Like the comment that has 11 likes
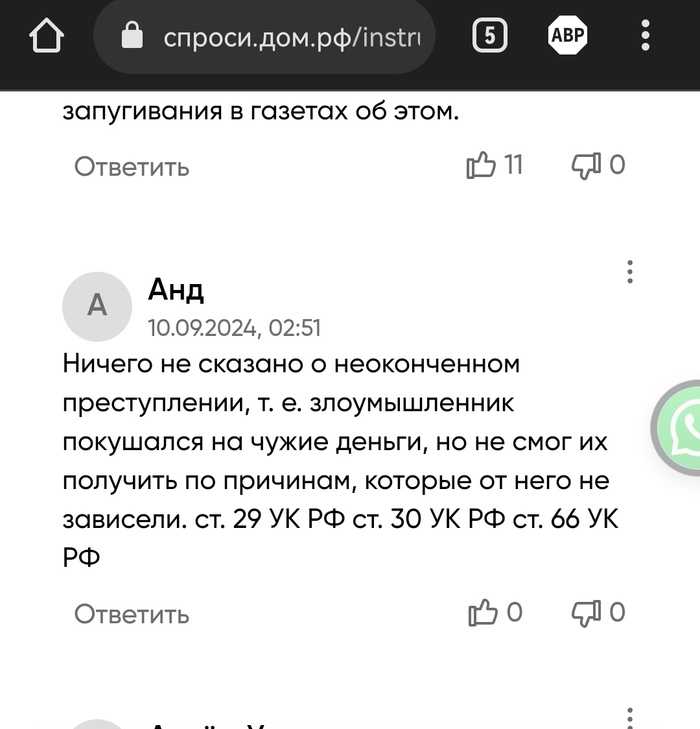700x729 pixels. 482,165
